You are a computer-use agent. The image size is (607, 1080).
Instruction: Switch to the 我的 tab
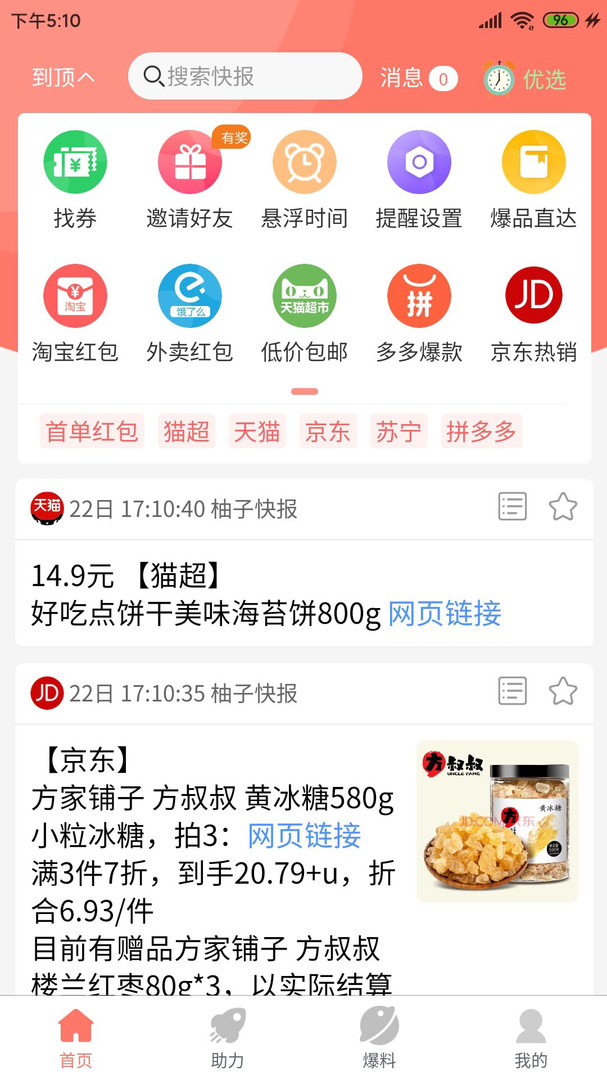click(530, 1038)
